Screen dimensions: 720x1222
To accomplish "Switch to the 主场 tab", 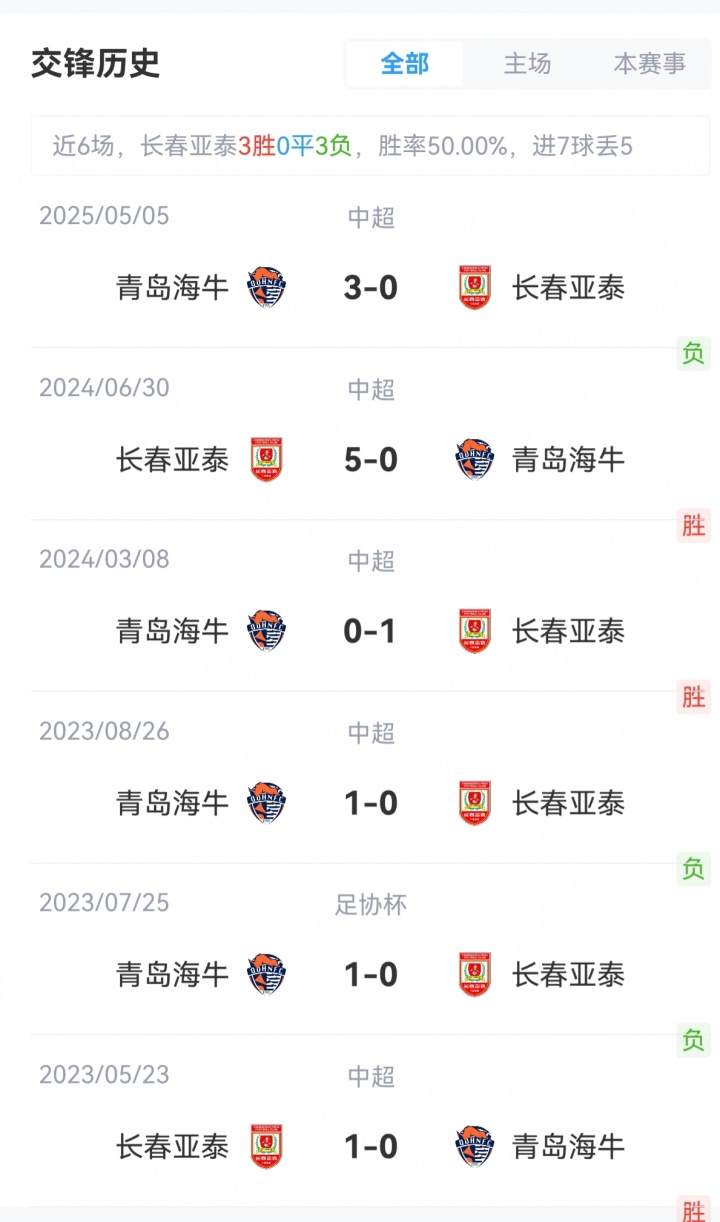I will 527,64.
